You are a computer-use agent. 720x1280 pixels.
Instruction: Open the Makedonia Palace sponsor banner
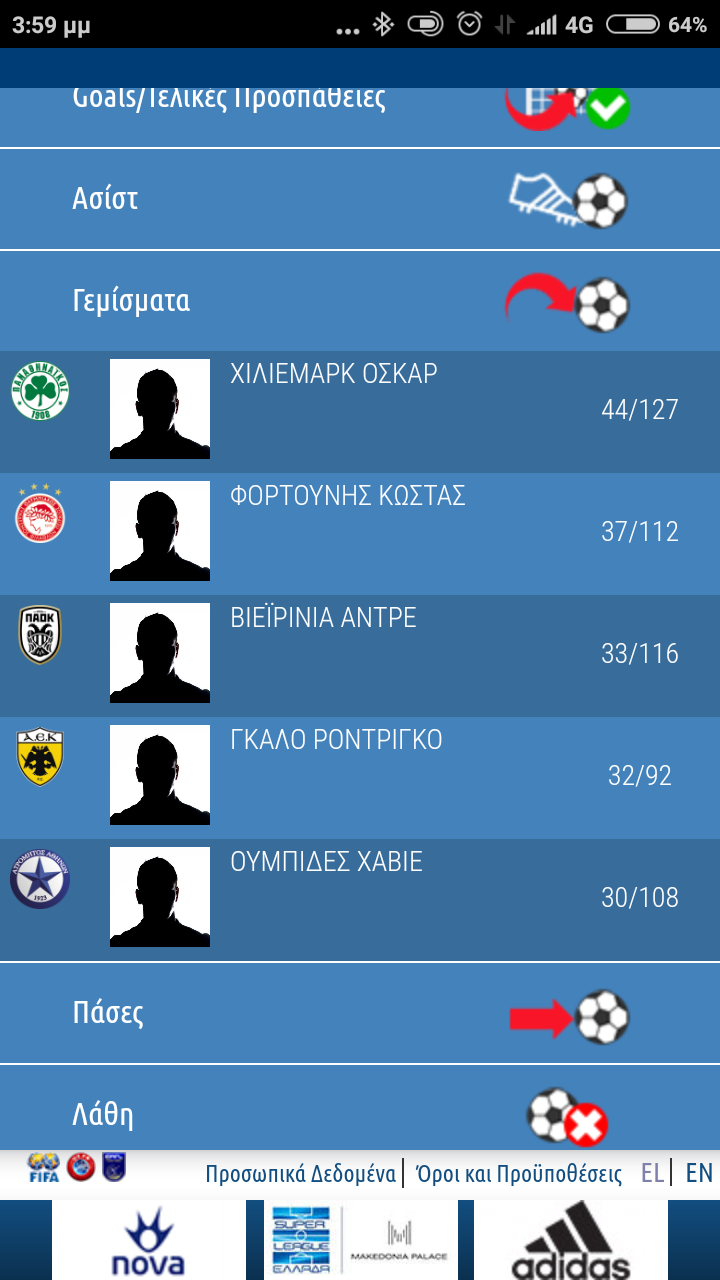[x=399, y=1241]
